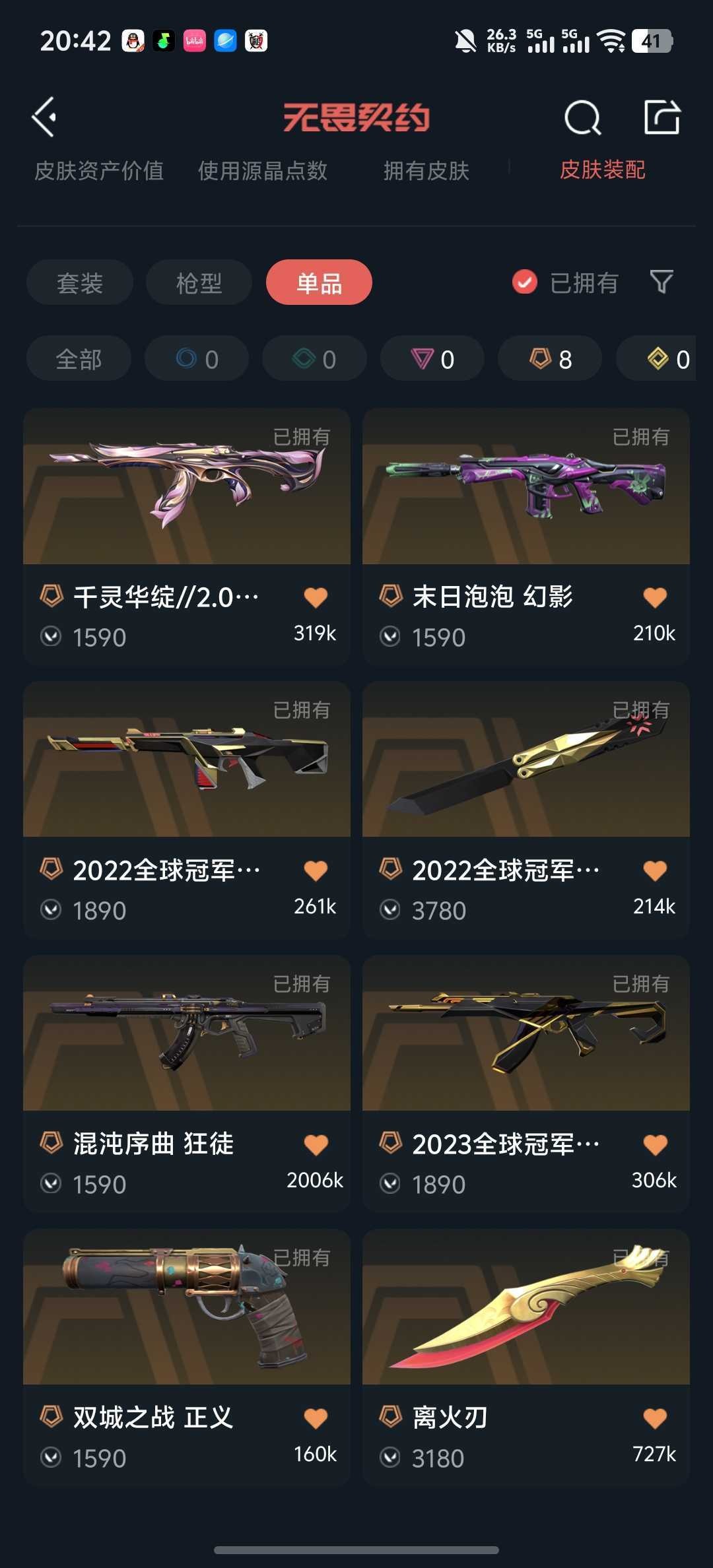The image size is (713, 1568).
Task: Switch to the 套装 filter chip
Action: (x=80, y=282)
